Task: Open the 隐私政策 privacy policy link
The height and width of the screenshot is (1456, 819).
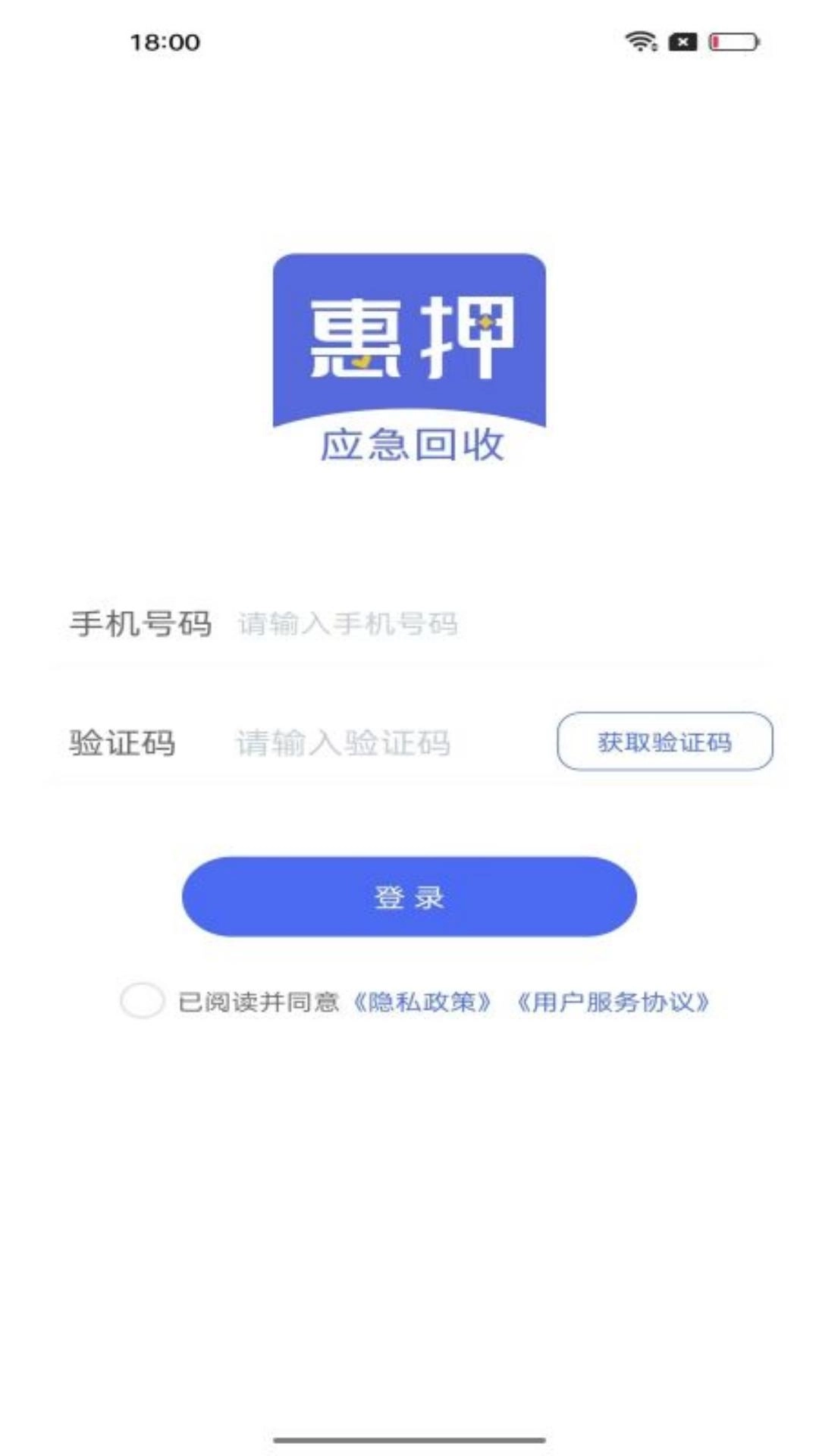Action: (x=423, y=1003)
